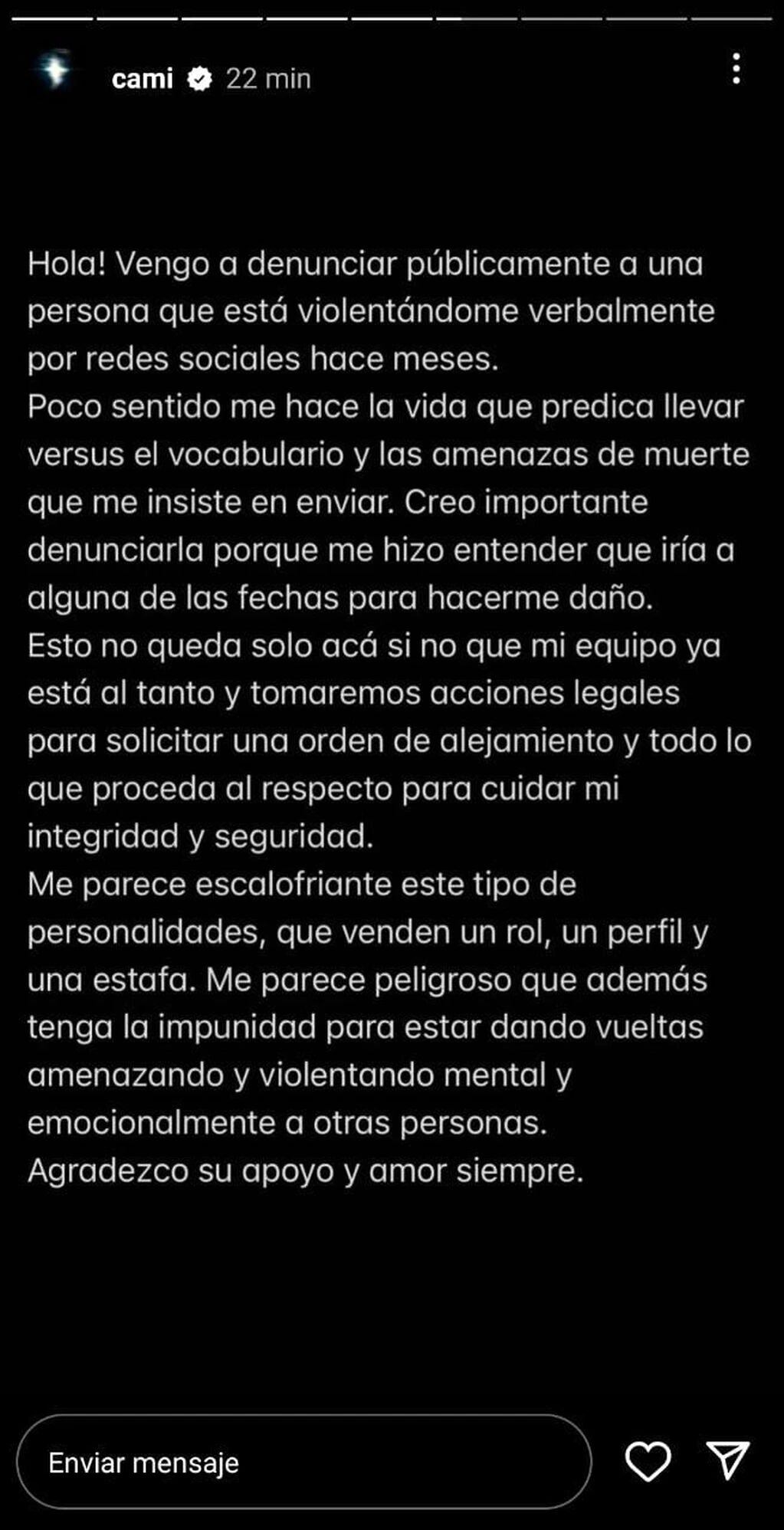Open the username cami's profile
Viewport: 784px width, 1530px height.
(142, 78)
